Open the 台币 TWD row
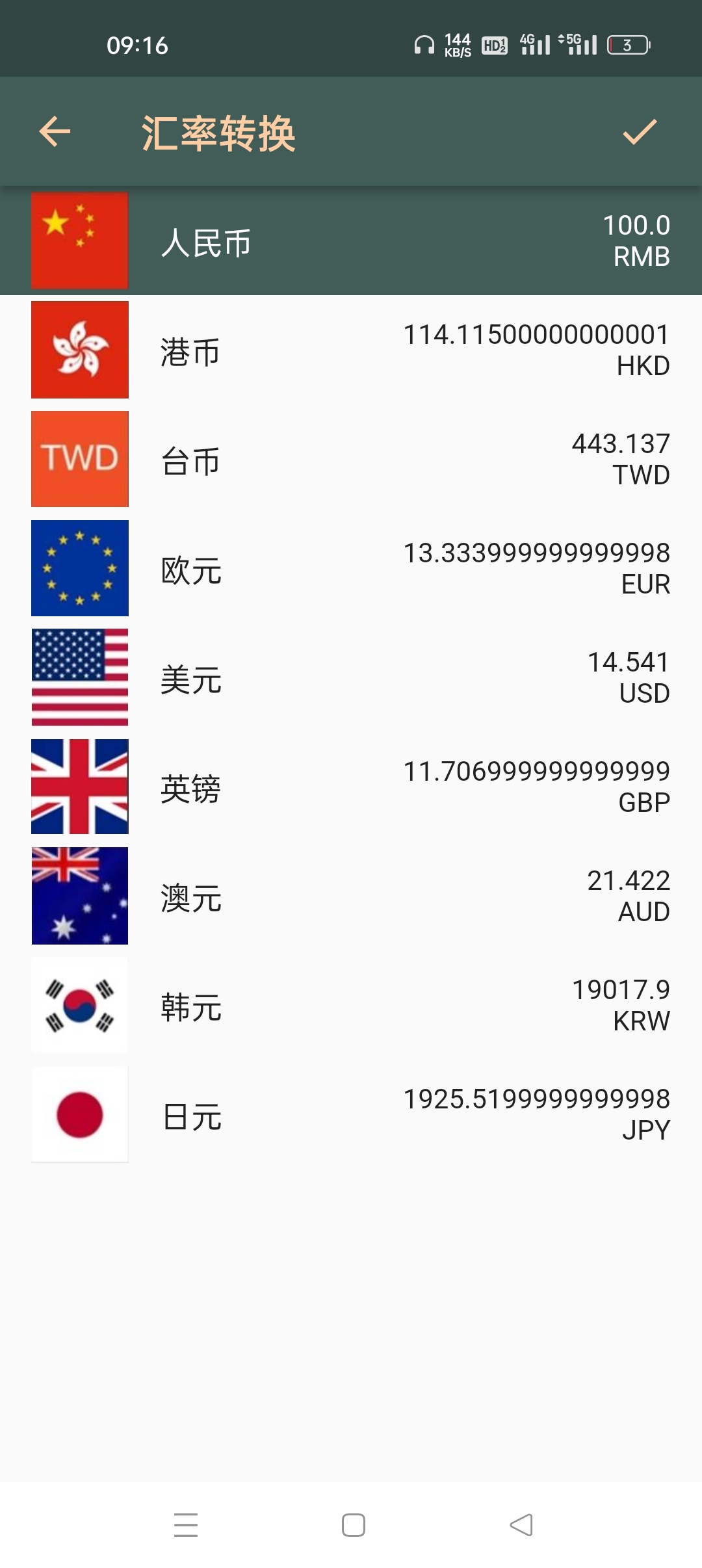 pos(351,460)
